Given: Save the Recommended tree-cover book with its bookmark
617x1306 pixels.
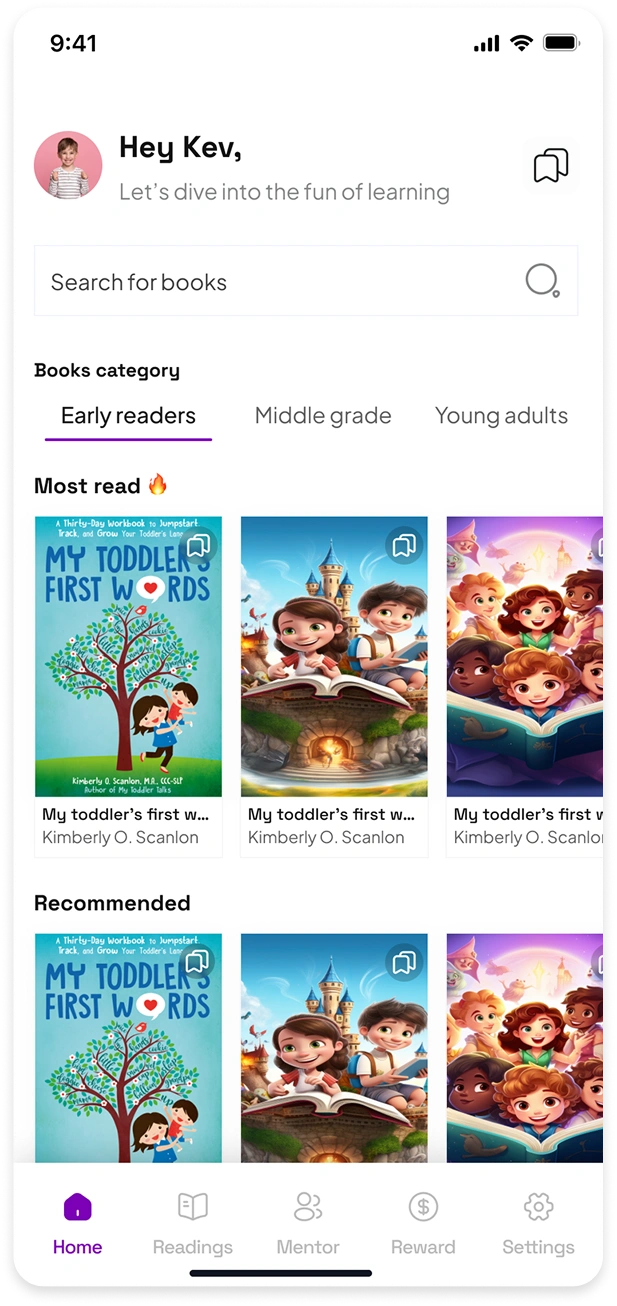Looking at the screenshot, I should click(x=198, y=962).
